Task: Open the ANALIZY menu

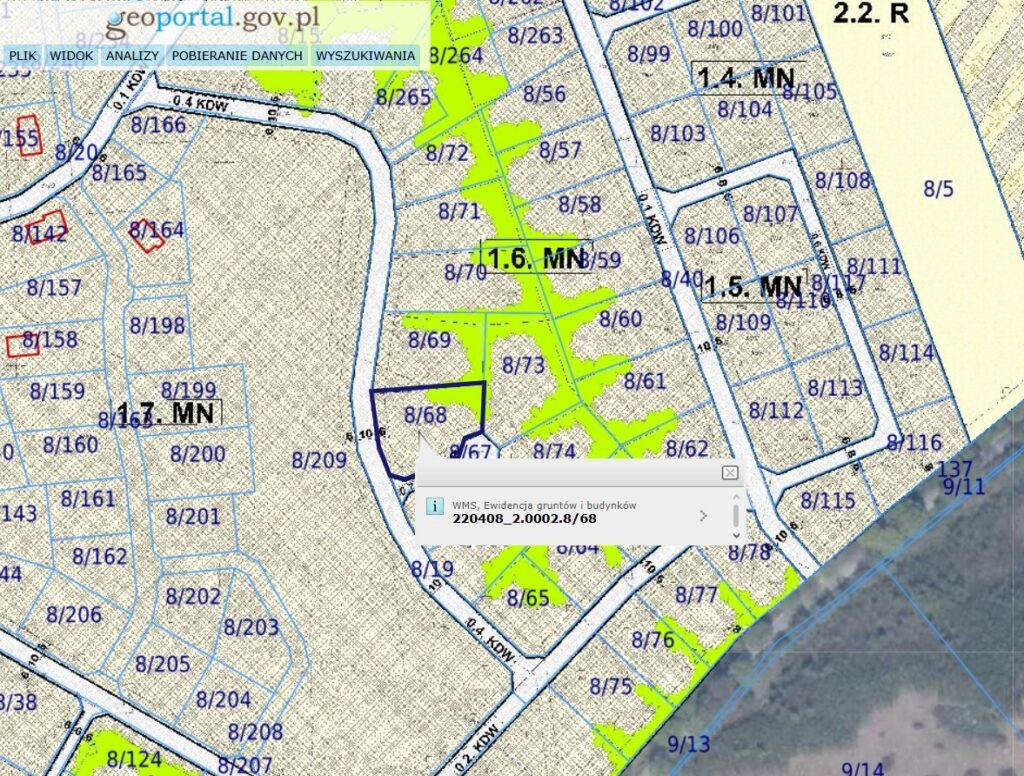Action: tap(132, 56)
